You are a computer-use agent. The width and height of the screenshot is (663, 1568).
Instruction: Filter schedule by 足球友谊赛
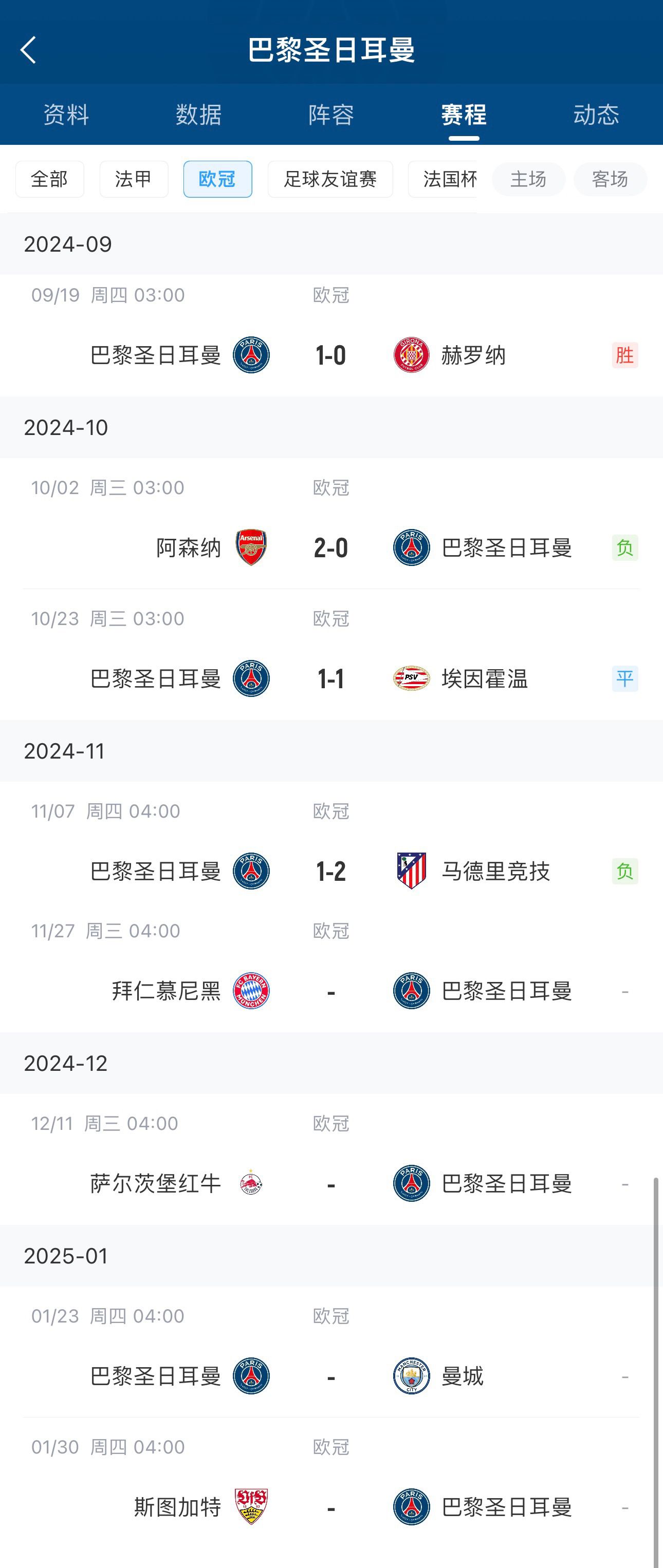[x=330, y=179]
